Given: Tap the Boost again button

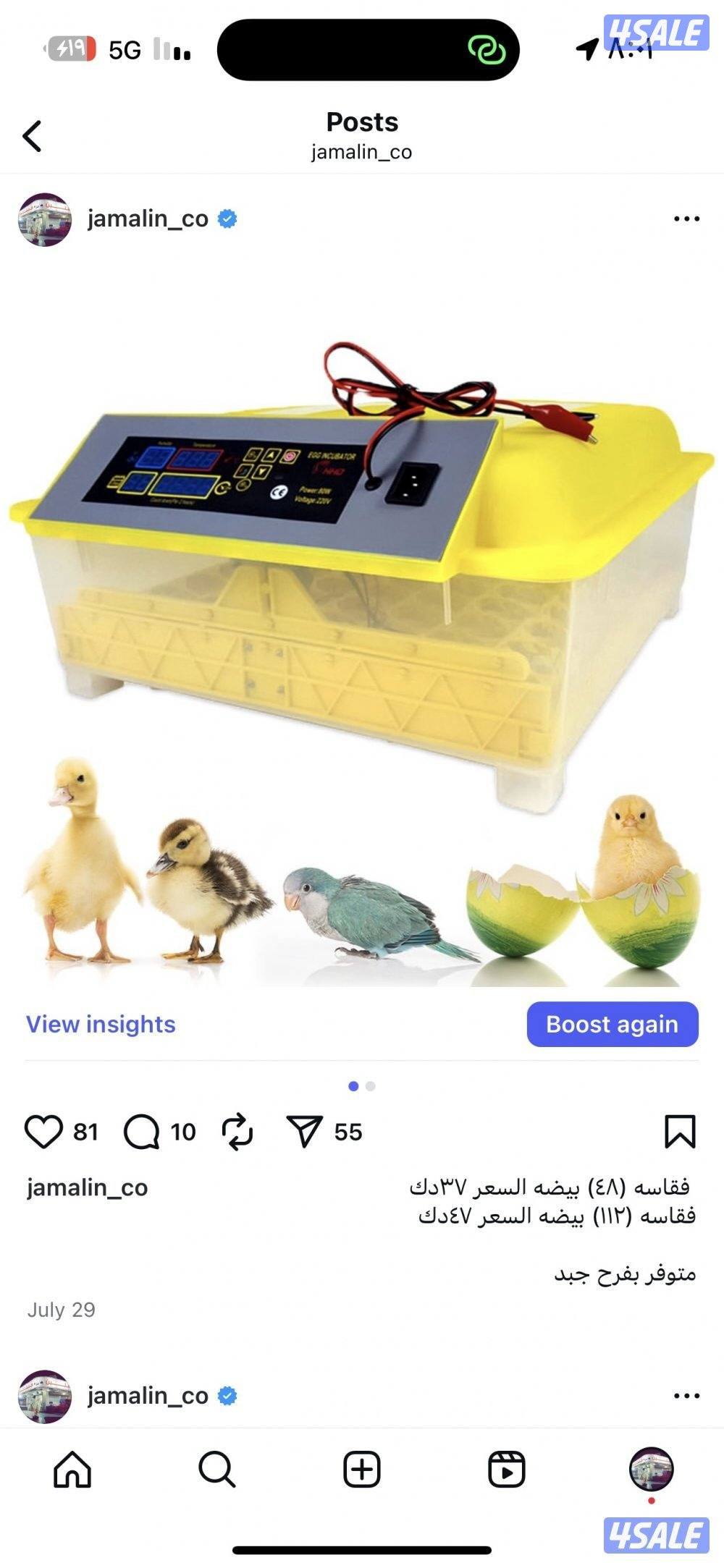Looking at the screenshot, I should (x=612, y=1024).
